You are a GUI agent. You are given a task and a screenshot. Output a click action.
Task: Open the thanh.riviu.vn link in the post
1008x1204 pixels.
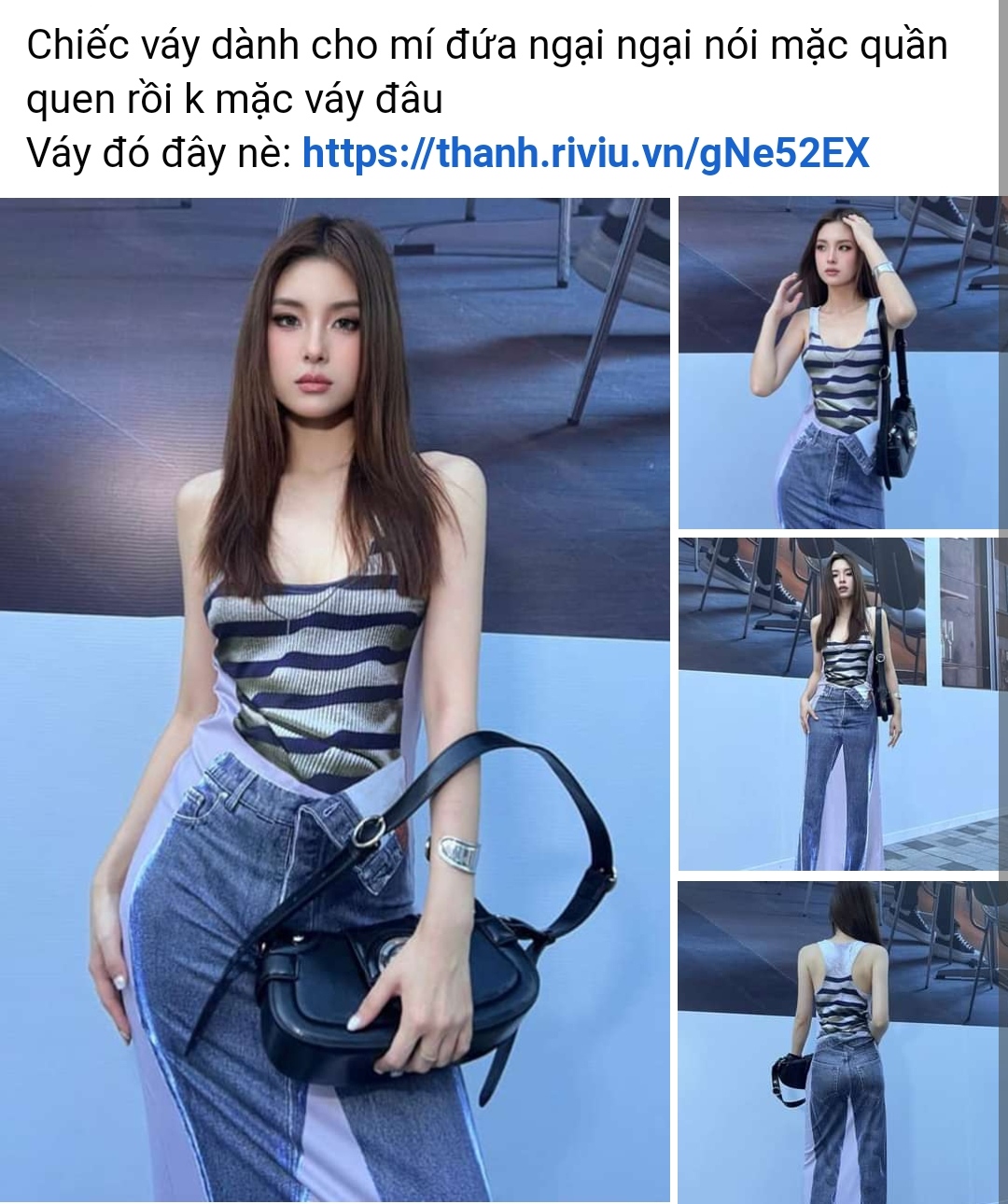585,153
